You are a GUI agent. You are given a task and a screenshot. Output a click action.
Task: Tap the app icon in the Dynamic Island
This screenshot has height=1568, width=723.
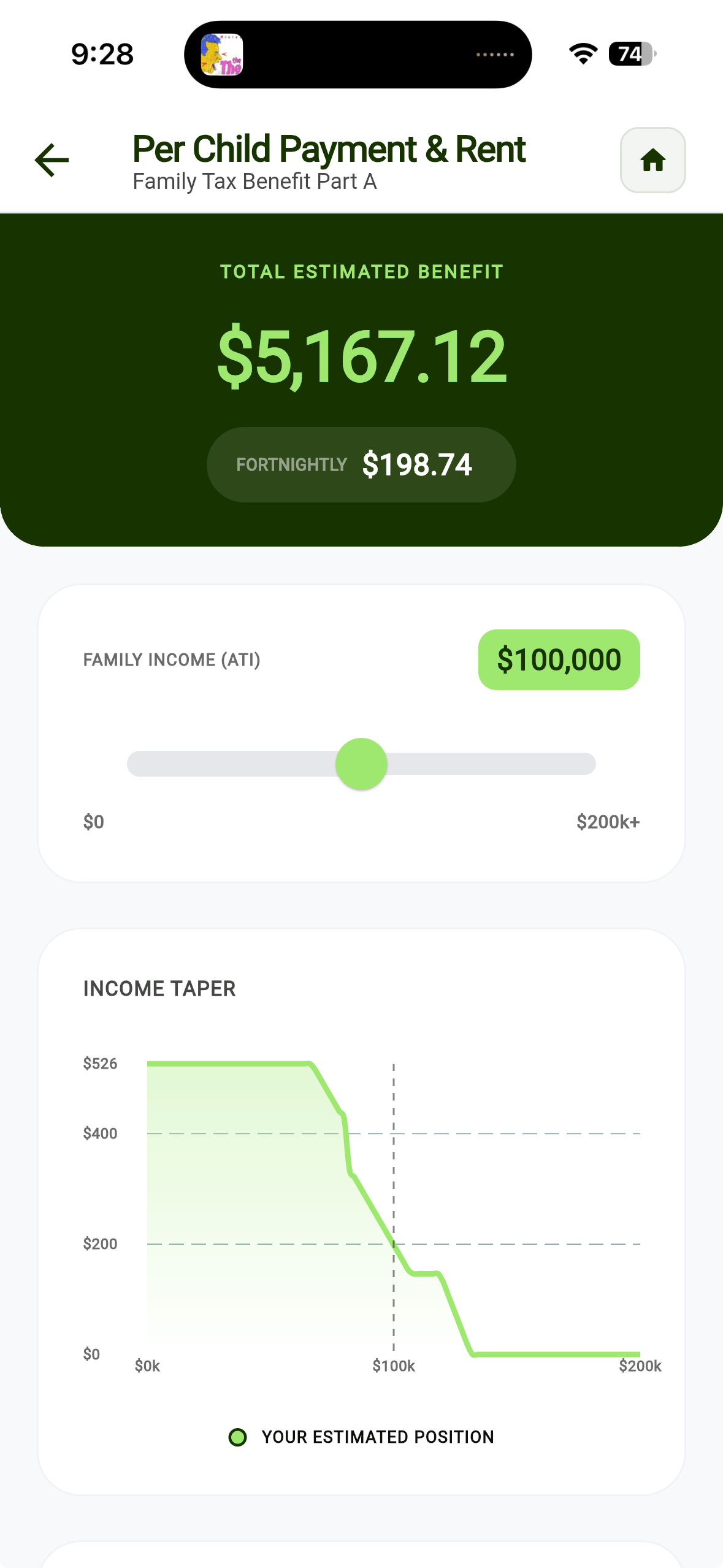(222, 54)
